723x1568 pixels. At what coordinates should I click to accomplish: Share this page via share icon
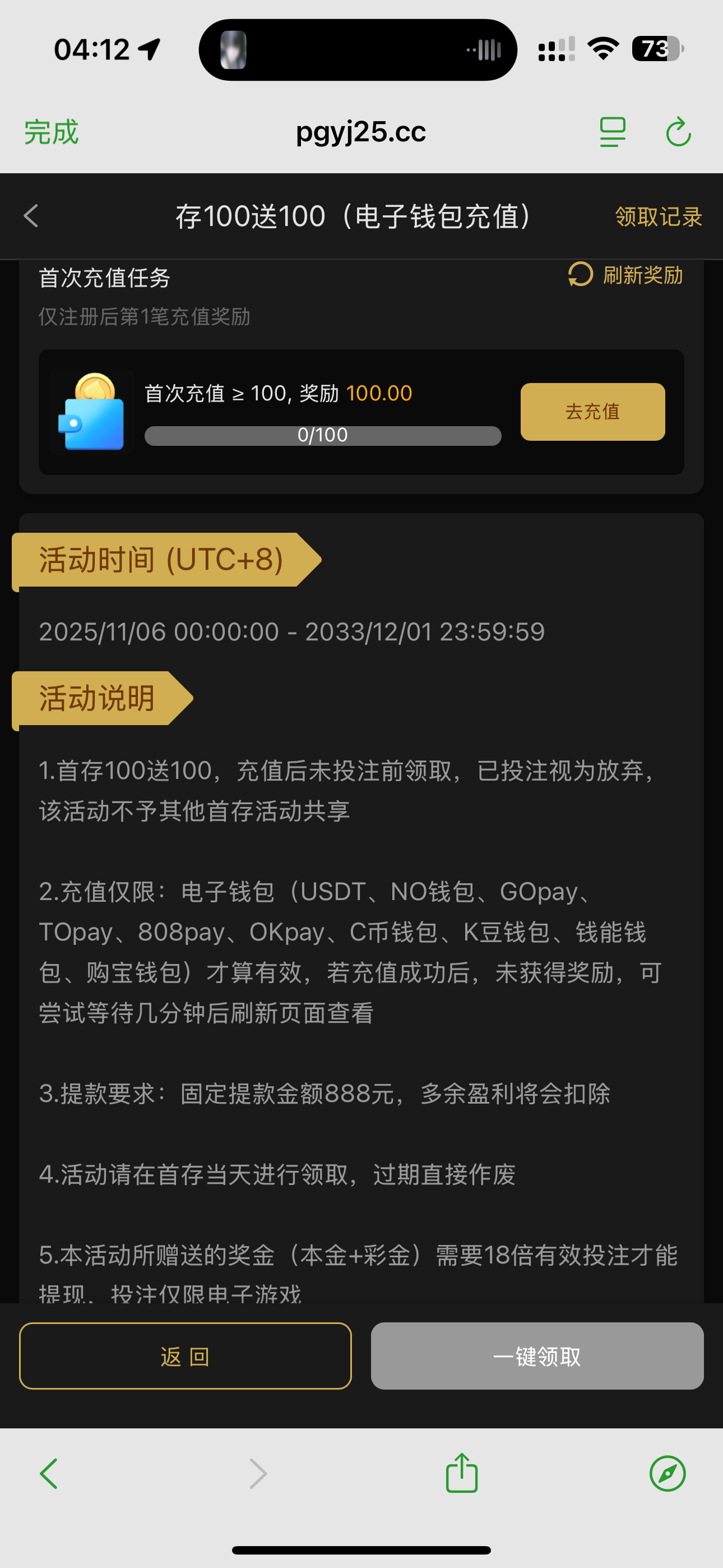[461, 1473]
